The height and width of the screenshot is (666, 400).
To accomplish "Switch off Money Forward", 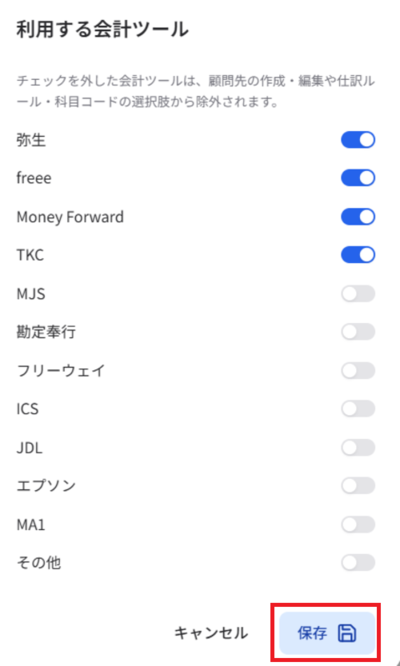I will (358, 217).
